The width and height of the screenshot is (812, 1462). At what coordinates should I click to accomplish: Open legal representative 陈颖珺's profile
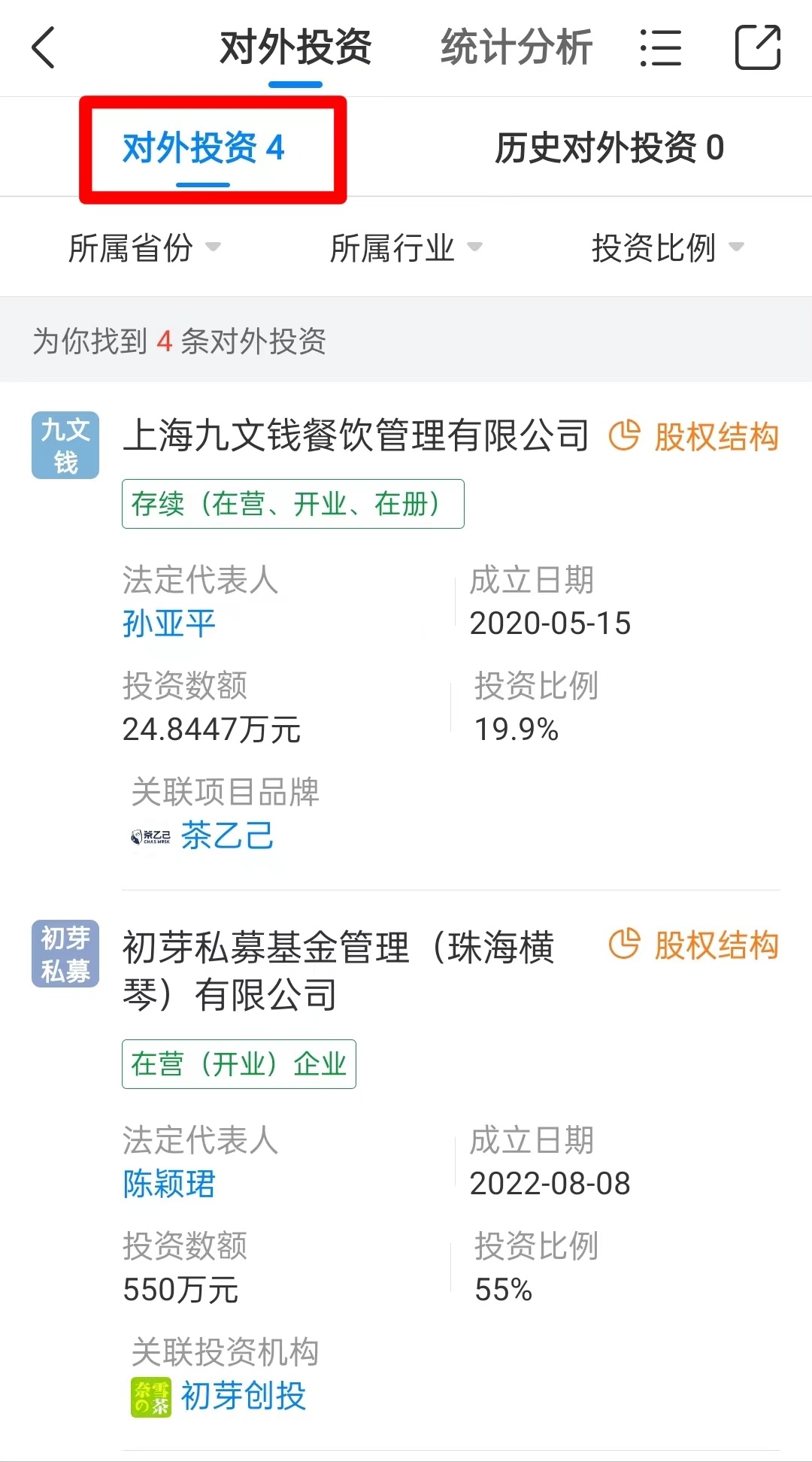[169, 1184]
